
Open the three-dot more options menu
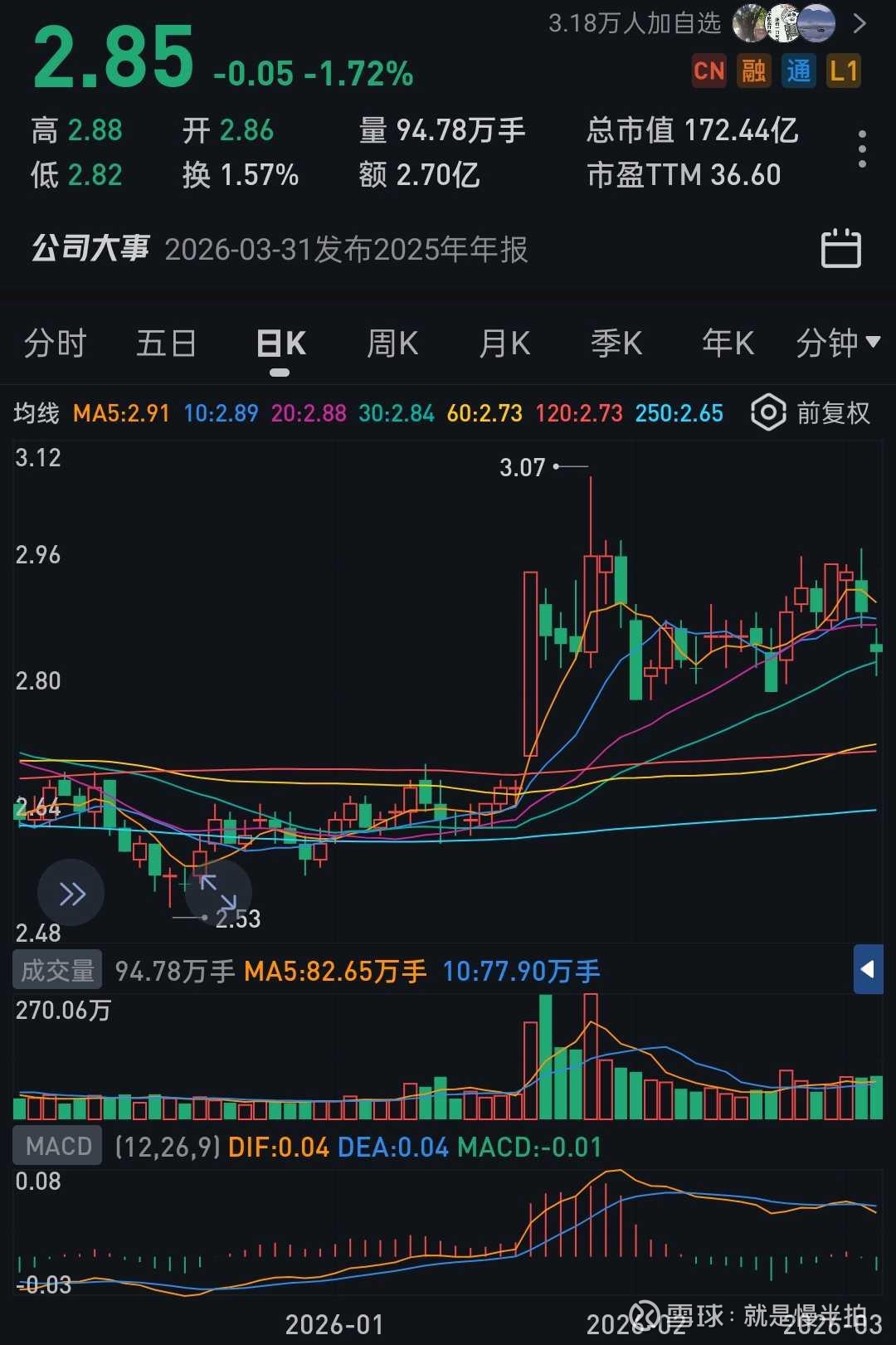(x=862, y=149)
